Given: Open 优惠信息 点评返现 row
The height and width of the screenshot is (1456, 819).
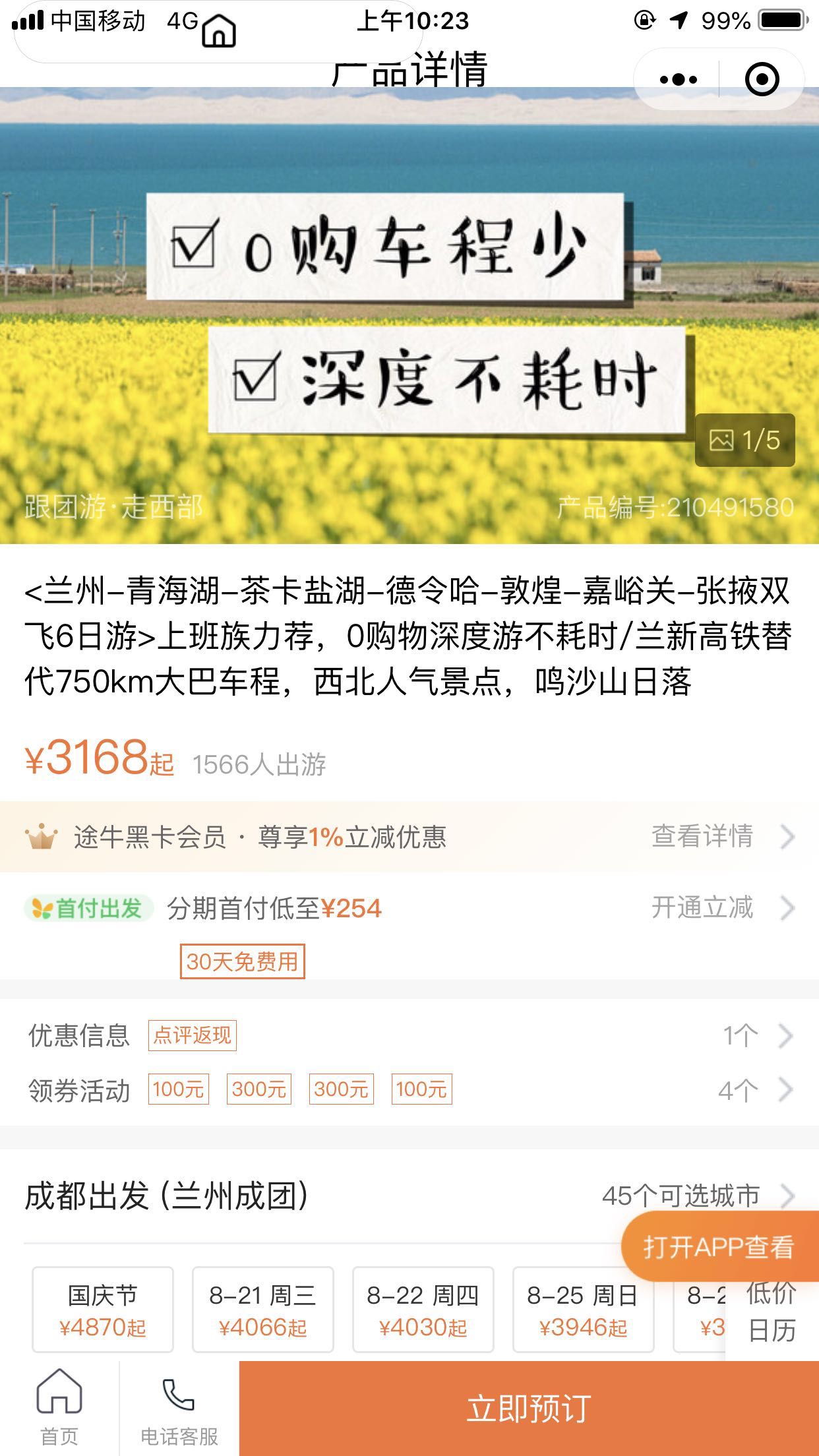Looking at the screenshot, I should [x=409, y=1035].
